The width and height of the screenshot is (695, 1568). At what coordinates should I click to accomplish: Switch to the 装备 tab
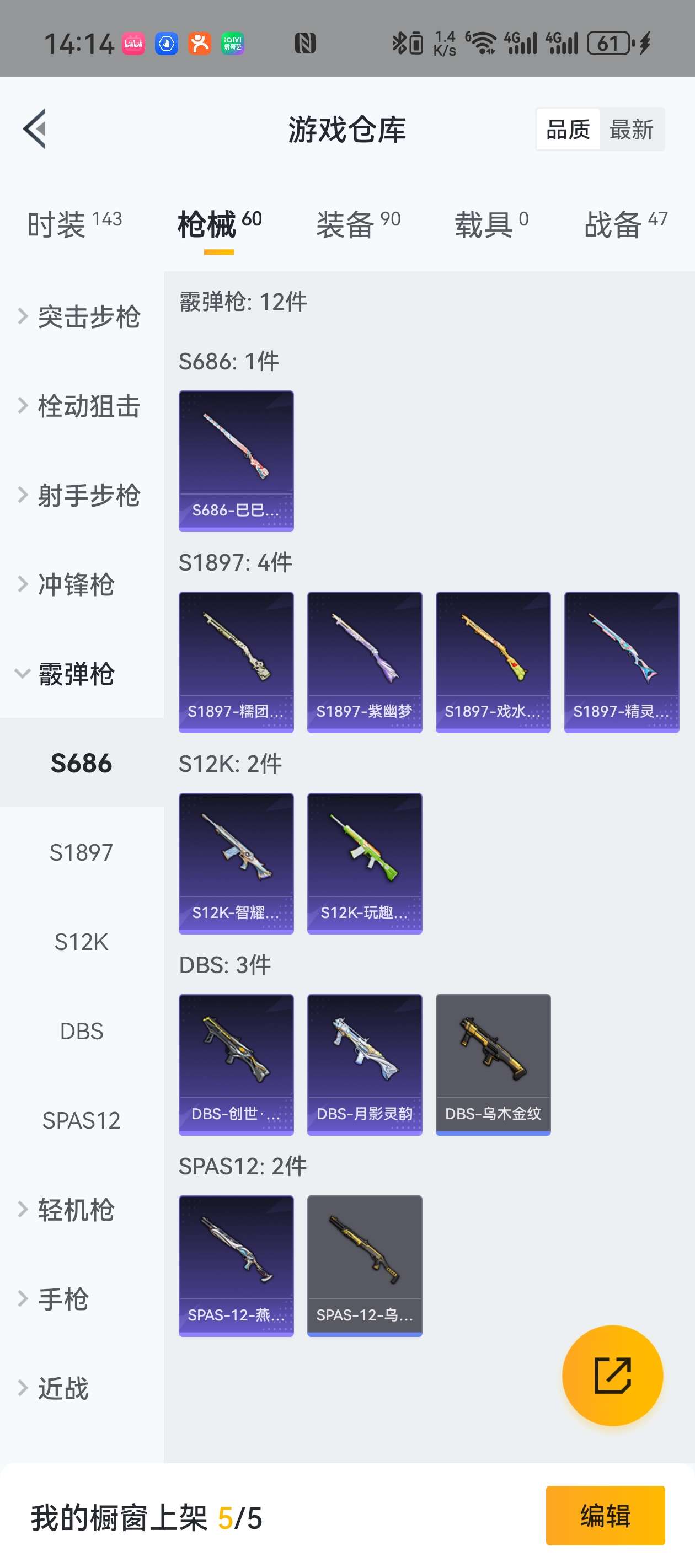click(357, 224)
